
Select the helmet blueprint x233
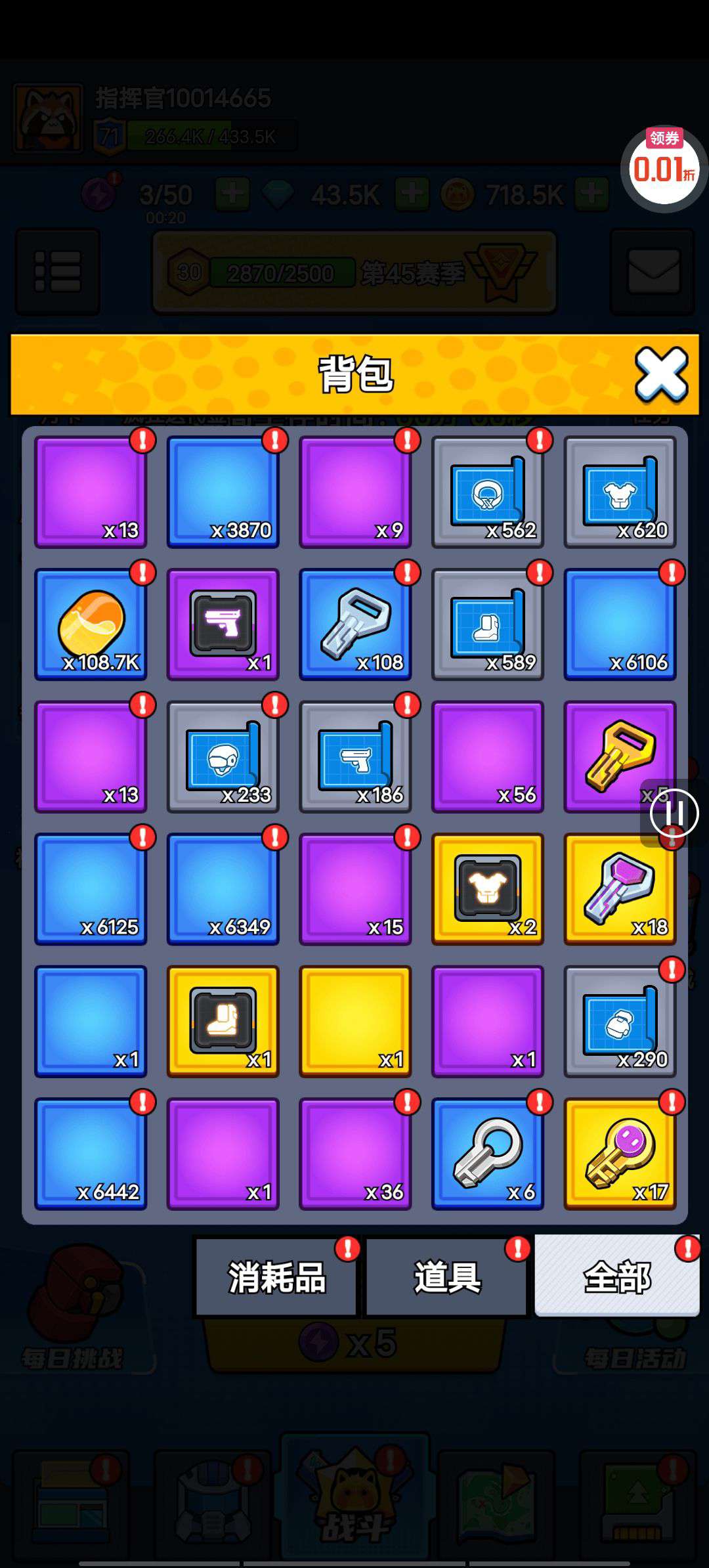[x=223, y=757]
